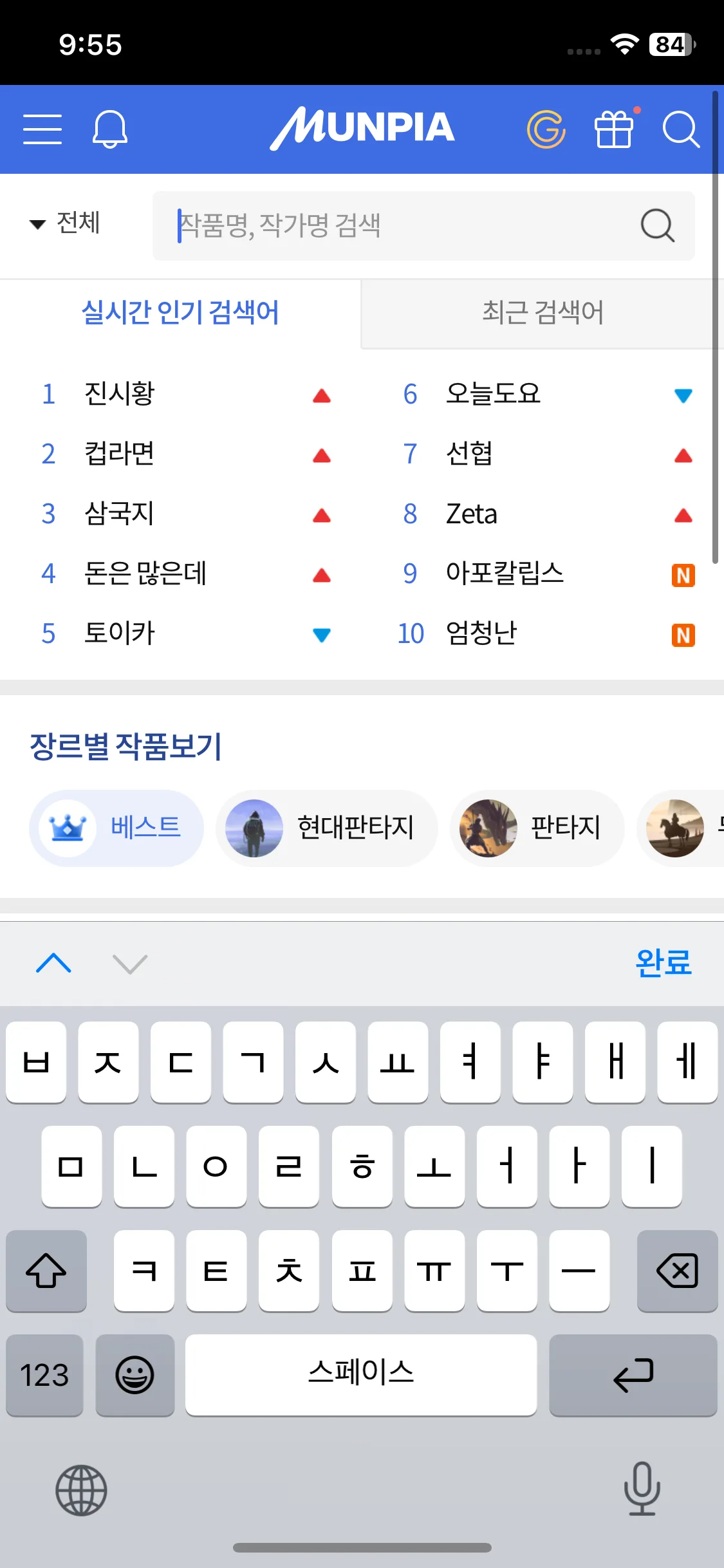The height and width of the screenshot is (1568, 724).
Task: Open the hamburger drawer menu
Action: 42,129
